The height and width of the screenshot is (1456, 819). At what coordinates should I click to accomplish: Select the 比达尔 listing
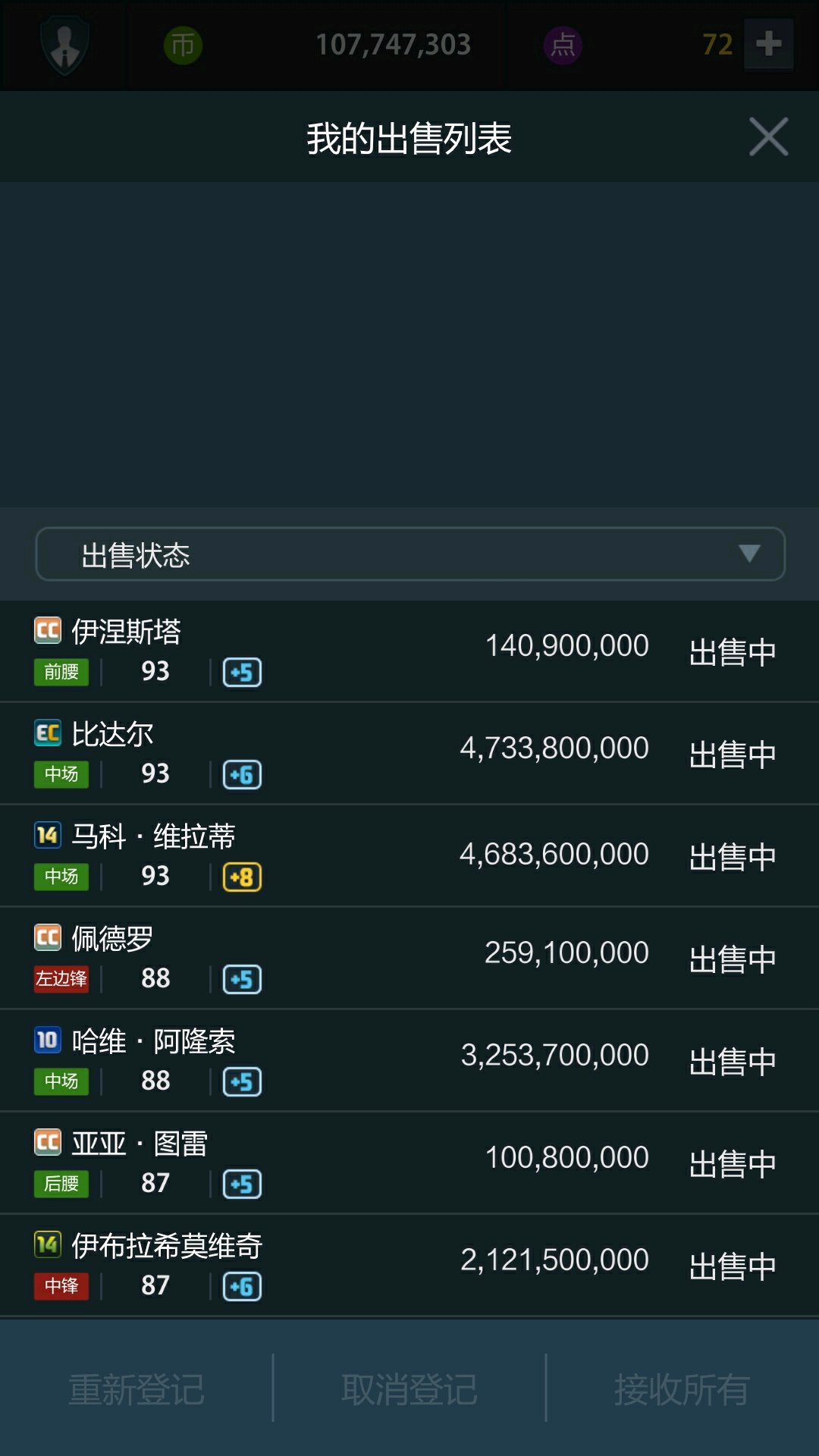tap(409, 753)
